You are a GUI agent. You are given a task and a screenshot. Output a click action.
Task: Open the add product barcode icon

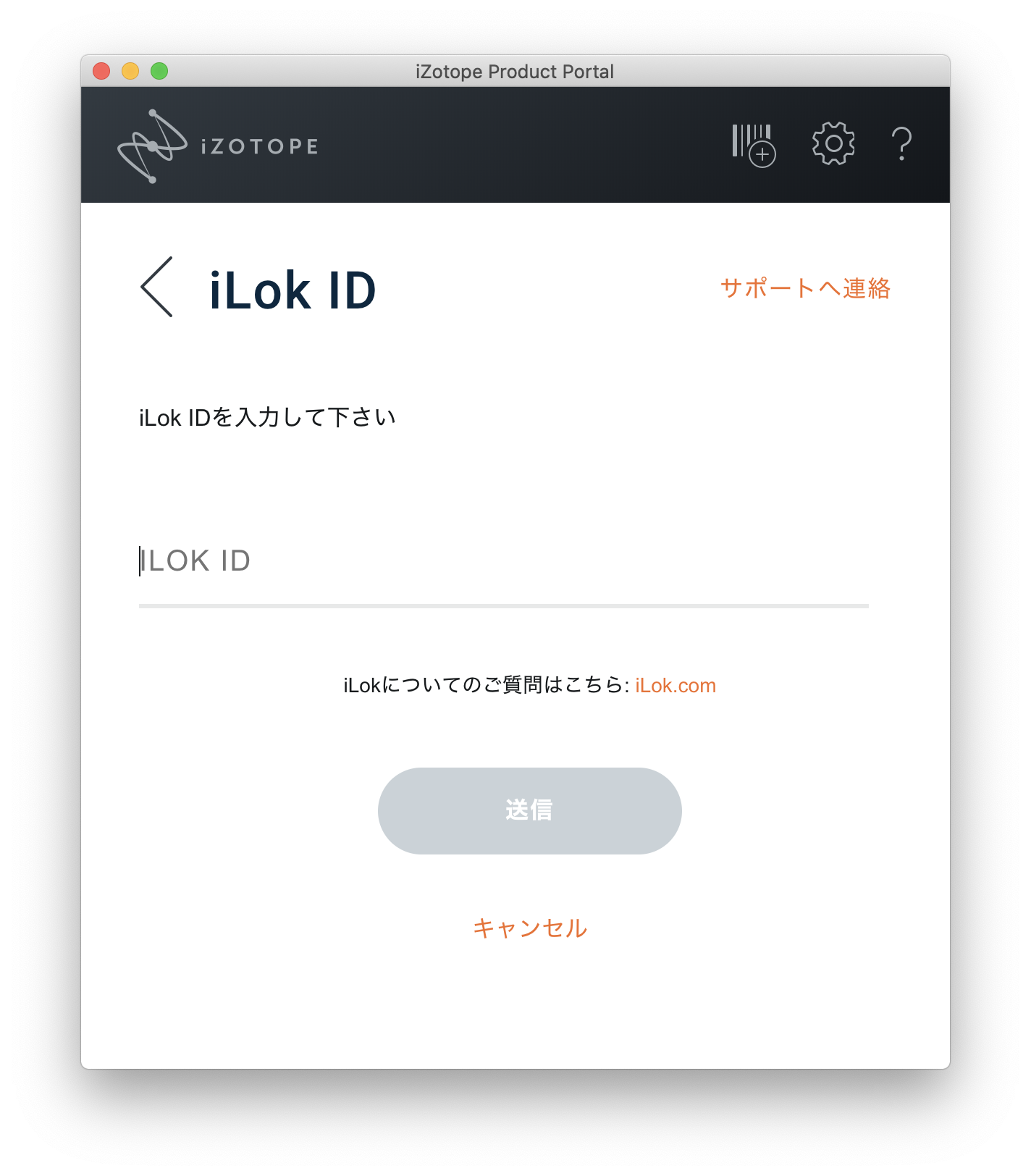click(x=753, y=145)
